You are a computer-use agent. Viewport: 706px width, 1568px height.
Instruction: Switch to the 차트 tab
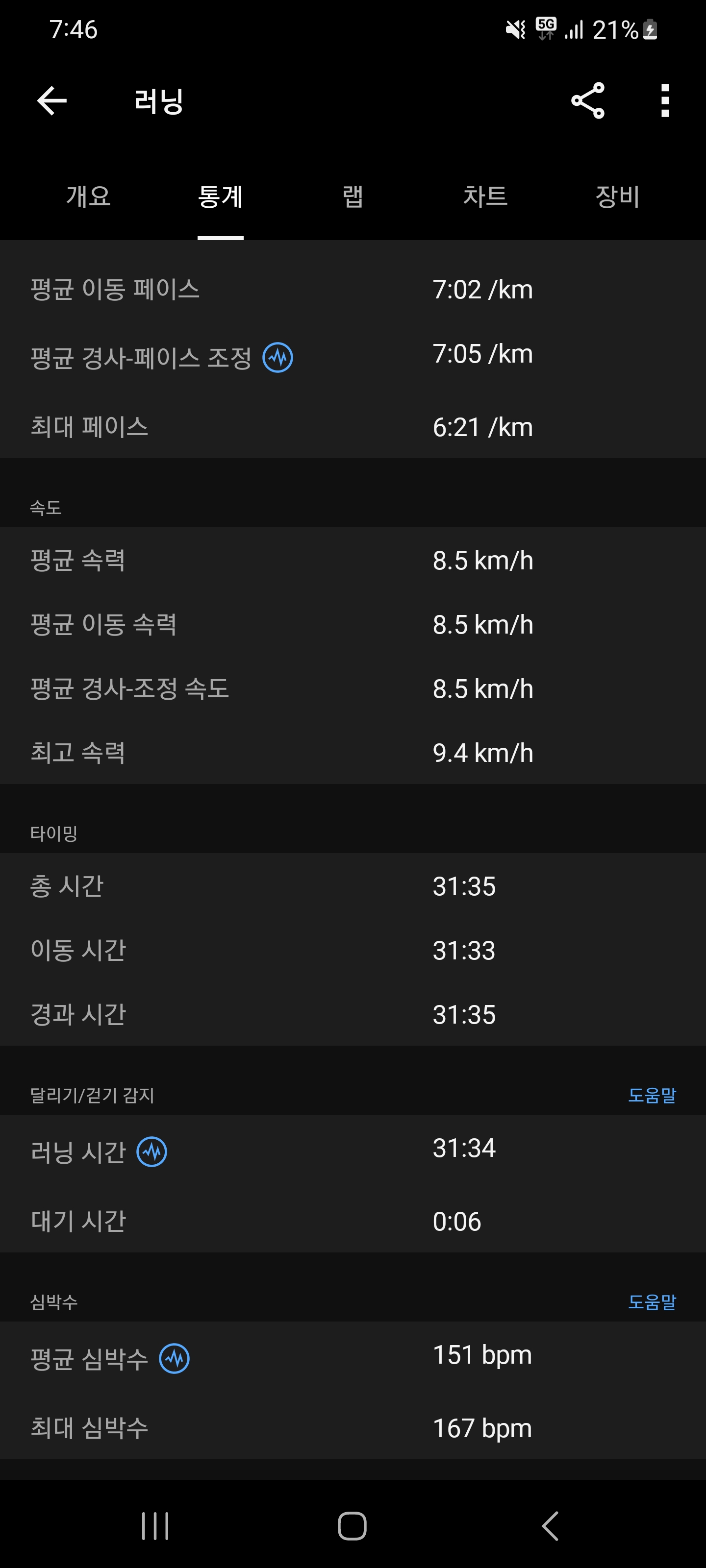pyautogui.click(x=485, y=196)
